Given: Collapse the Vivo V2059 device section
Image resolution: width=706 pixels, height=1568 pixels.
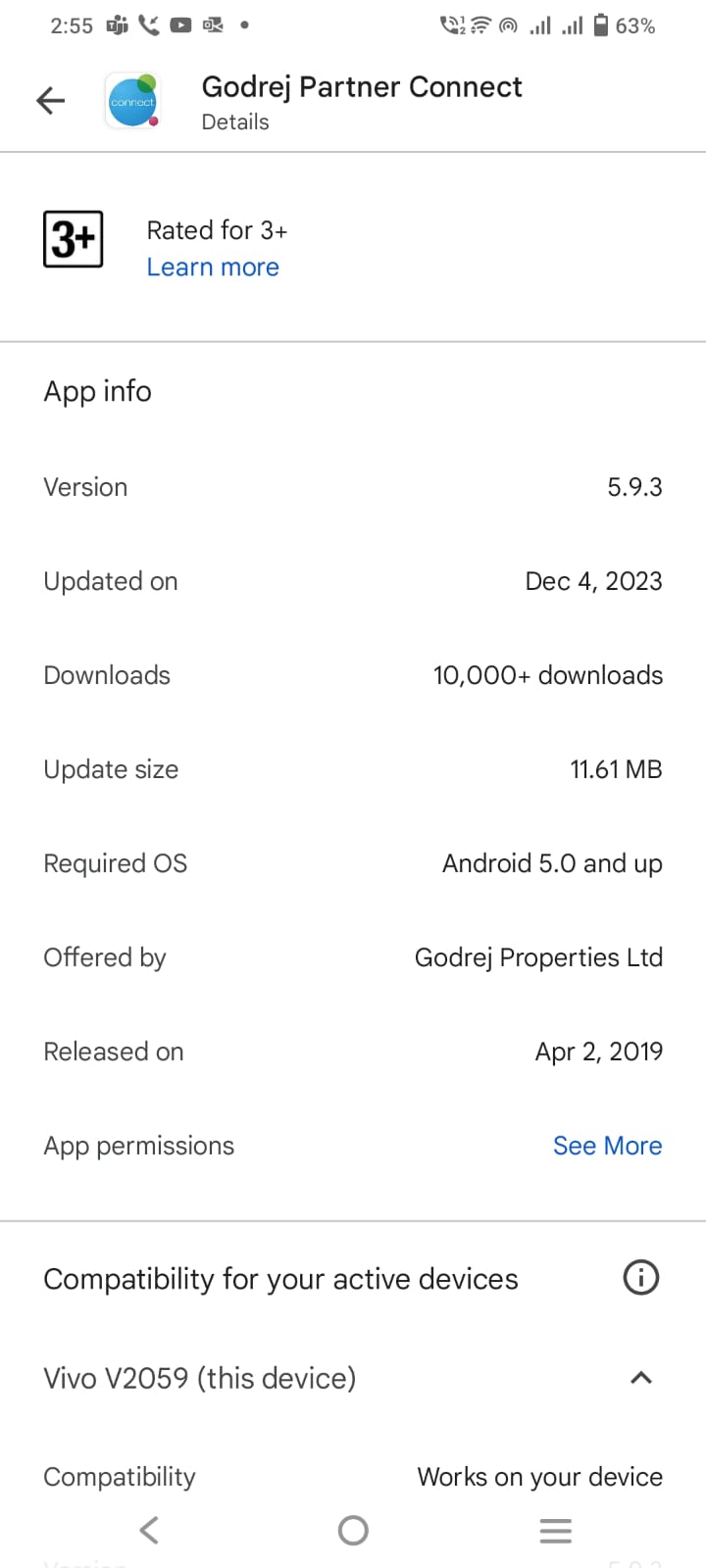Looking at the screenshot, I should tap(641, 1378).
